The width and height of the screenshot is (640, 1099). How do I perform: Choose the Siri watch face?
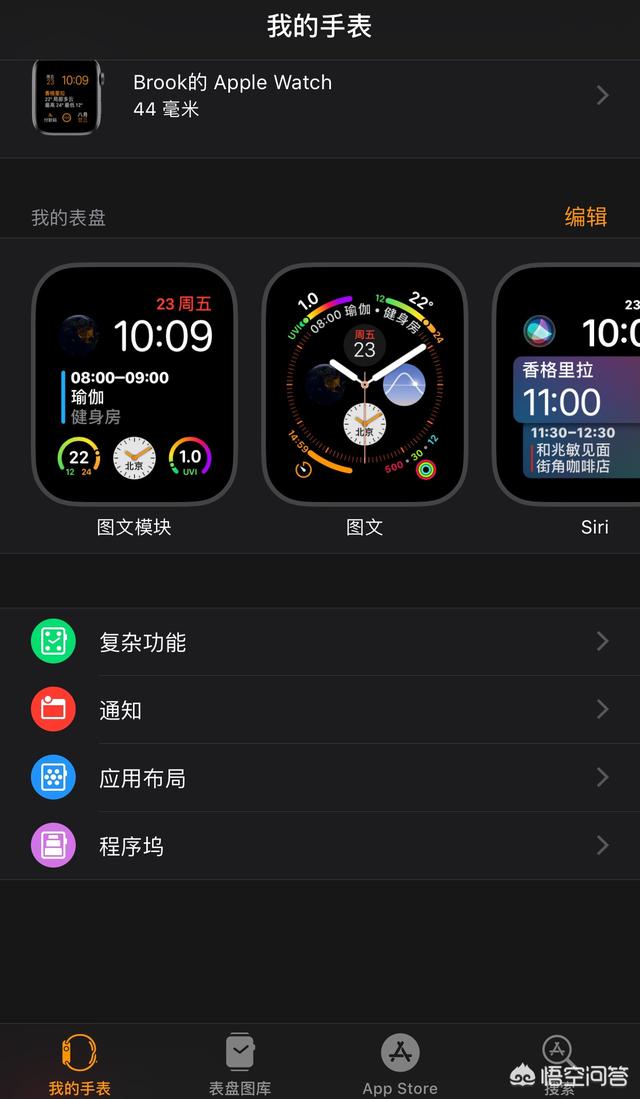[568, 385]
